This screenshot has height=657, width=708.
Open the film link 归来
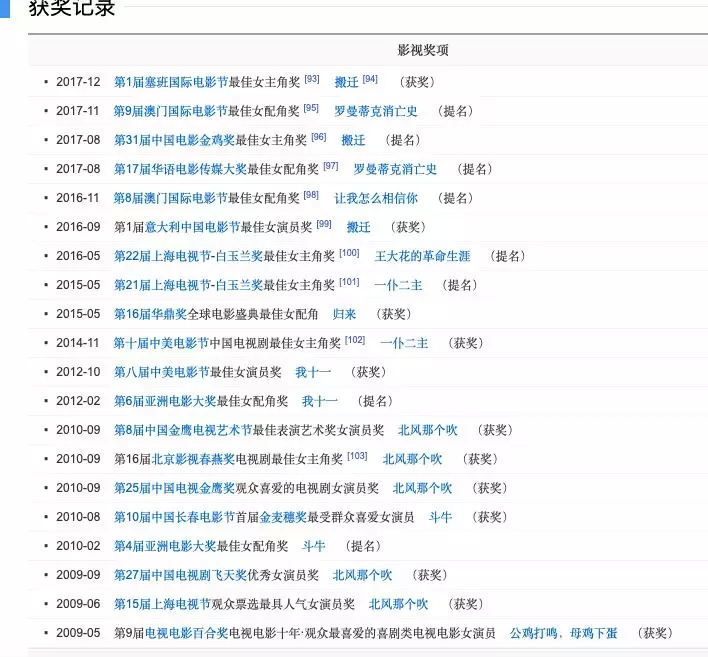344,314
